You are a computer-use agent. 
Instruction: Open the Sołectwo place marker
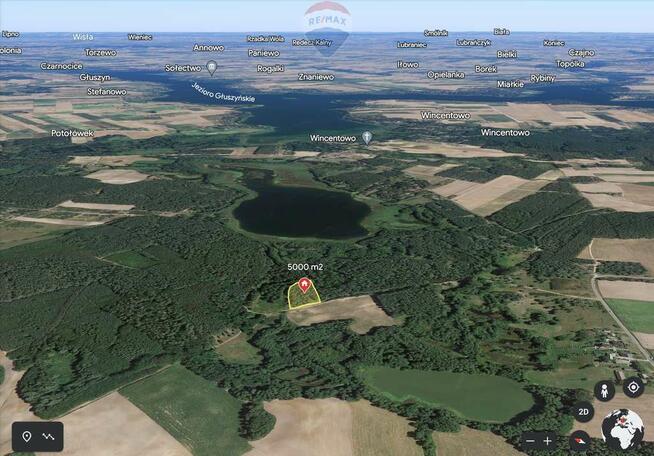[x=211, y=68]
